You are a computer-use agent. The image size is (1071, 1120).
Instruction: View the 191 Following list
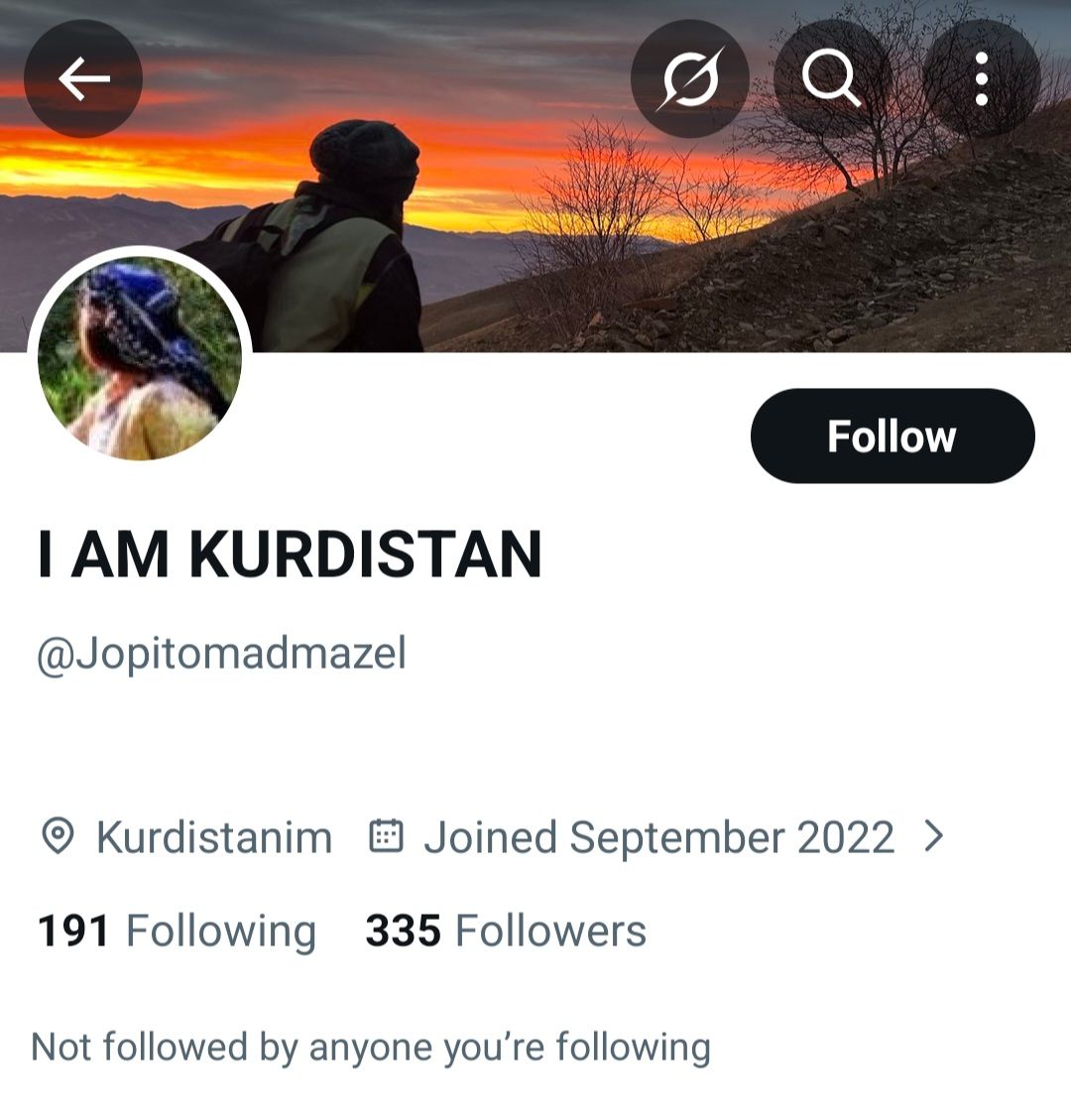click(x=177, y=931)
